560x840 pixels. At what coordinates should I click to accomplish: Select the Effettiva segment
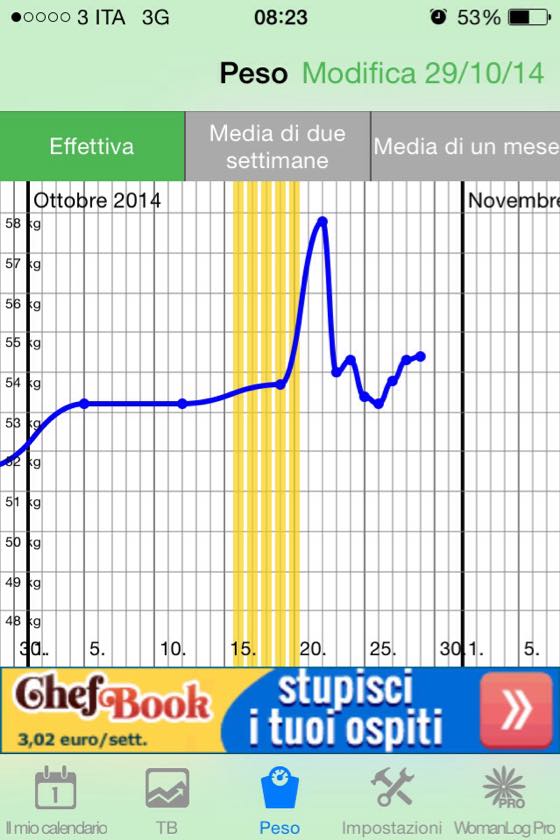92,146
